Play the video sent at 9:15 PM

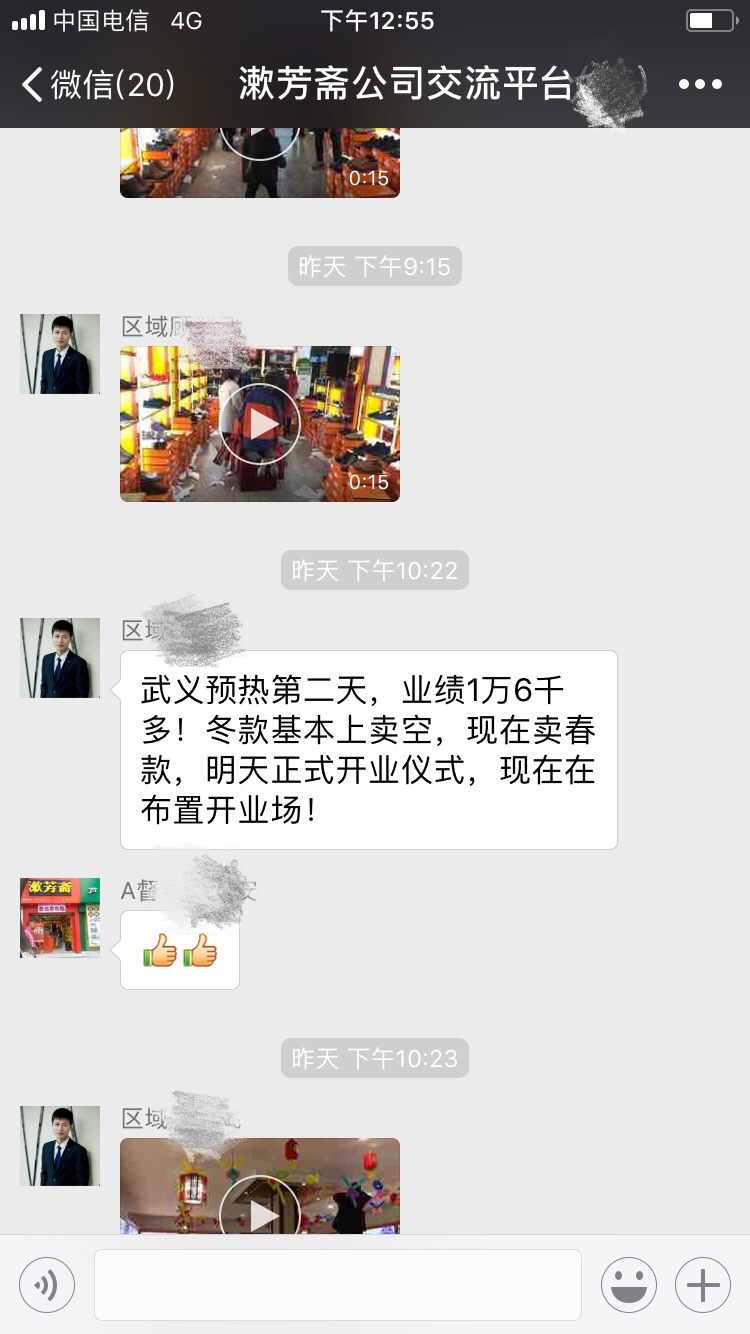point(260,423)
